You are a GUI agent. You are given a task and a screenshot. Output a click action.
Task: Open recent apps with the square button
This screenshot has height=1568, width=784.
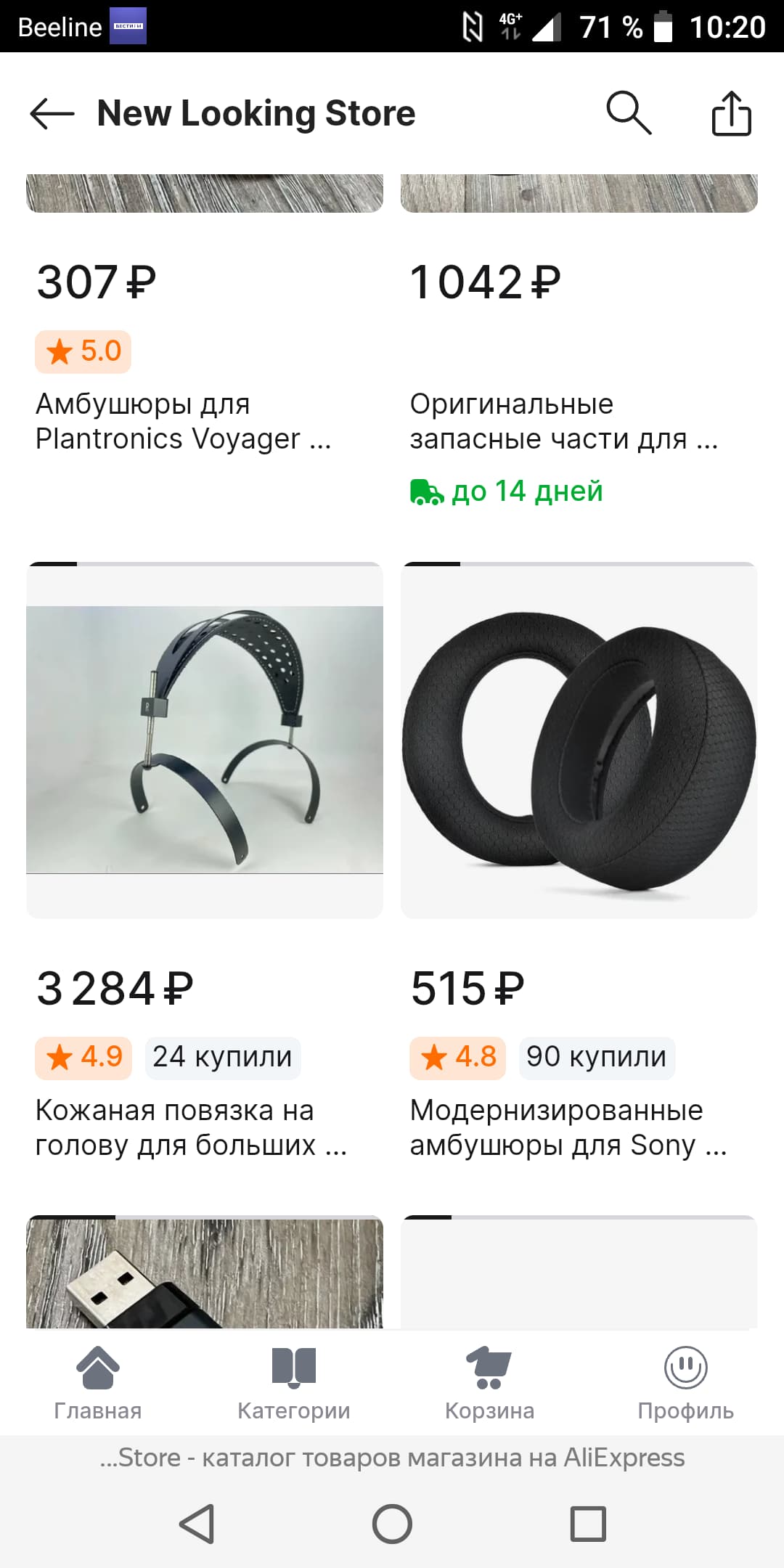[x=588, y=1523]
